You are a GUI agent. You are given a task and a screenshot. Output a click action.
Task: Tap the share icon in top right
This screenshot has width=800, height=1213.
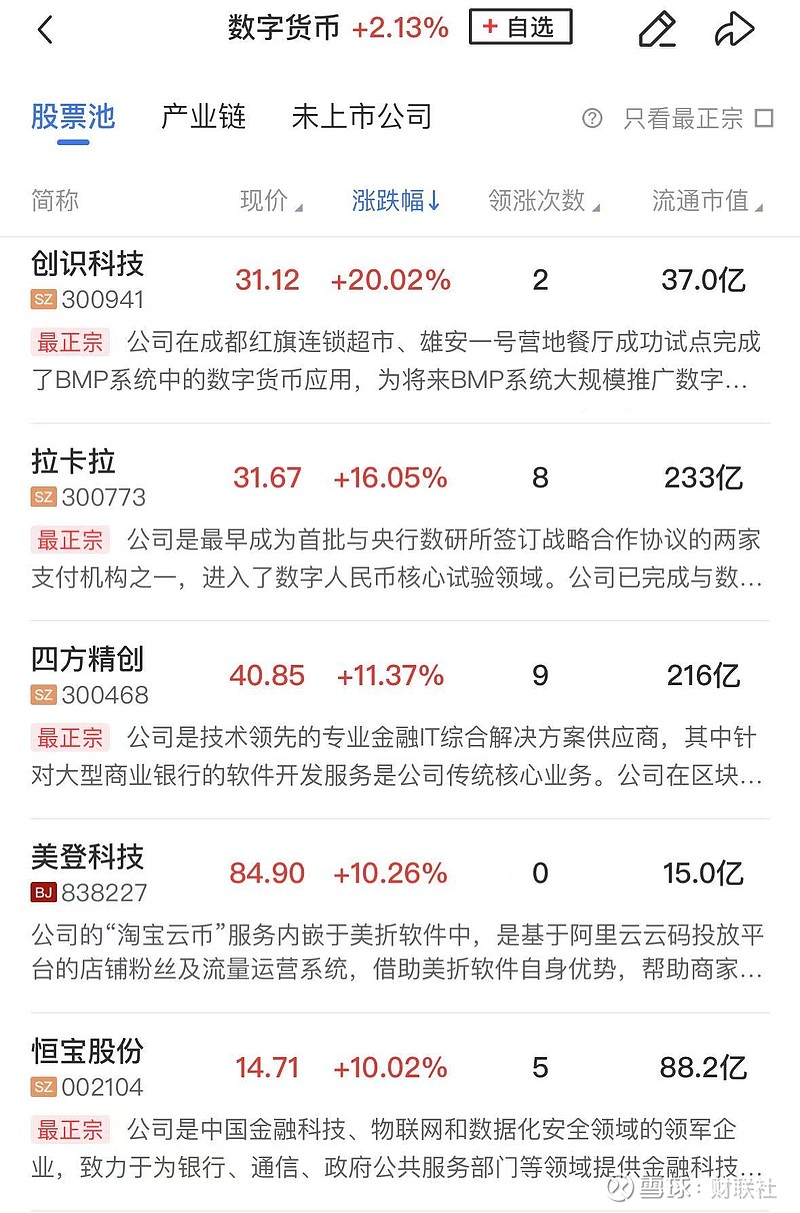point(735,30)
